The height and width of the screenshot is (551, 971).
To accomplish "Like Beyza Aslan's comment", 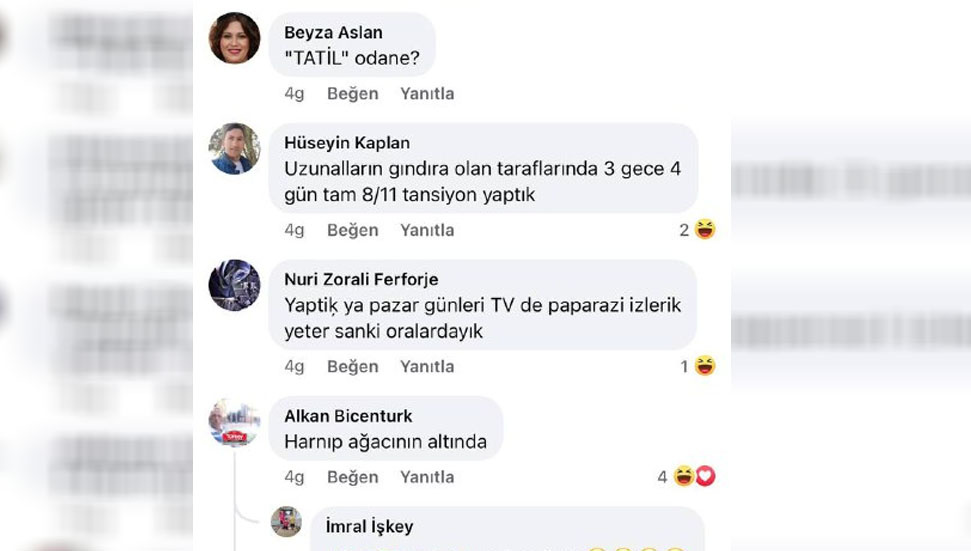I will click(x=352, y=94).
